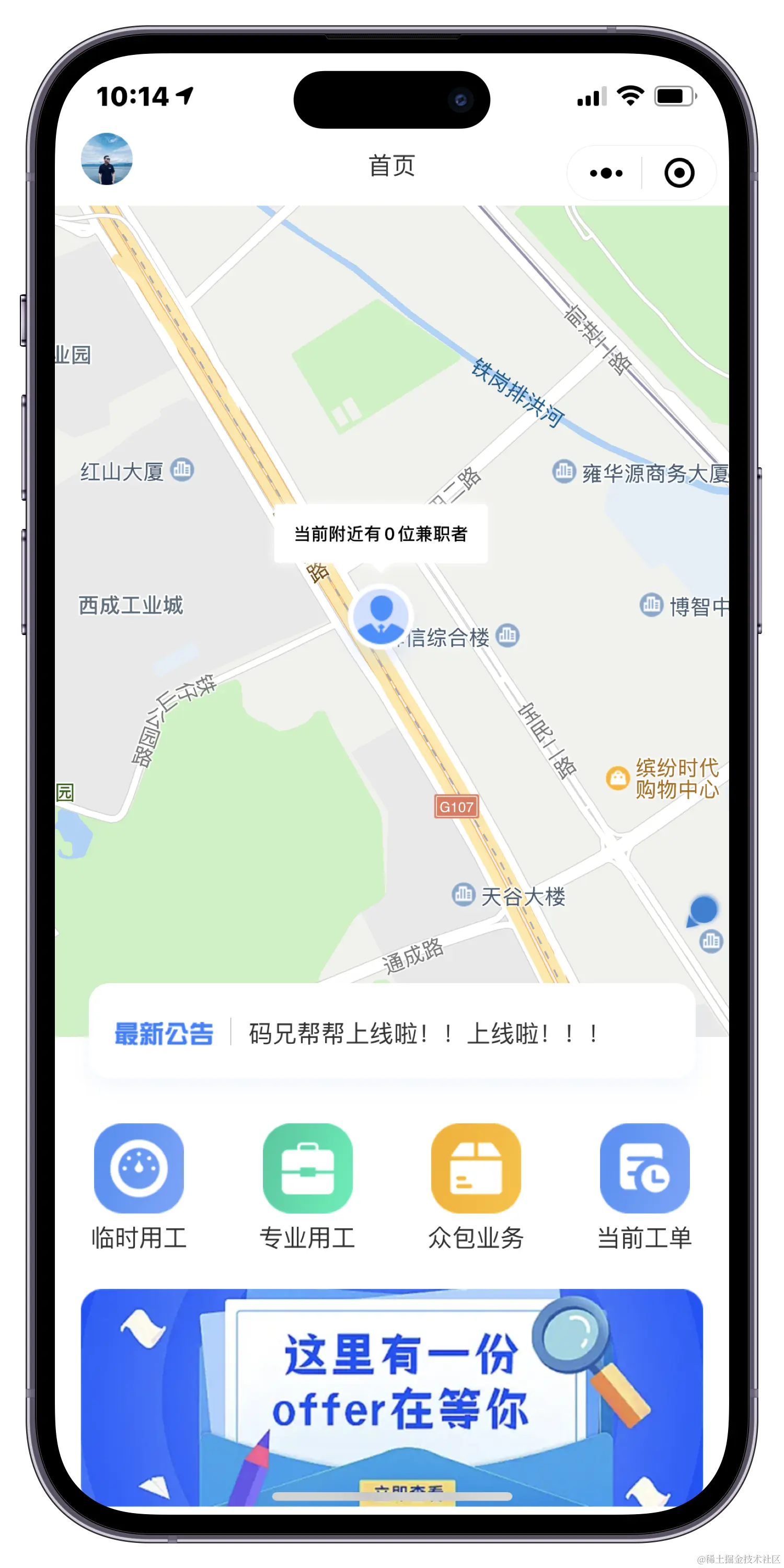Open the 最新公告 announcement bar
This screenshot has width=784, height=1568.
pos(392,1033)
